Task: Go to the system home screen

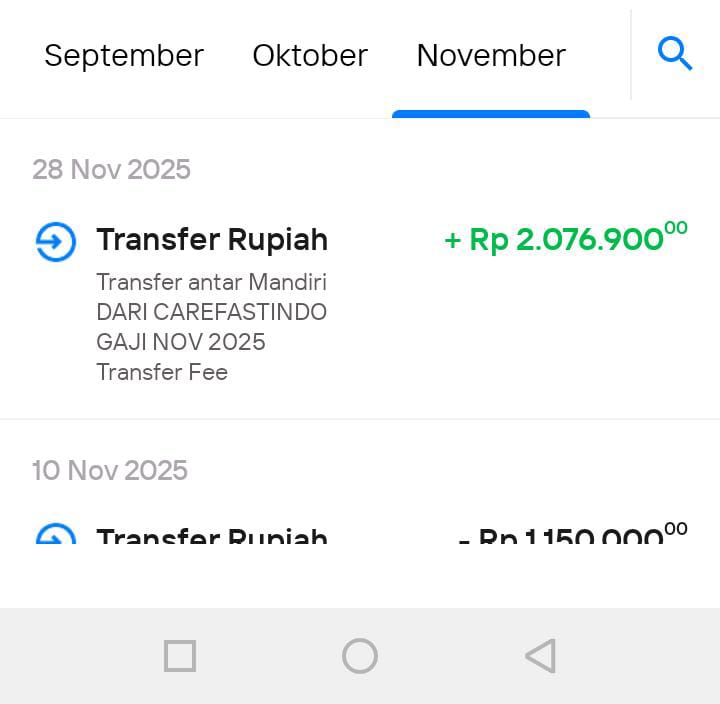Action: click(360, 656)
